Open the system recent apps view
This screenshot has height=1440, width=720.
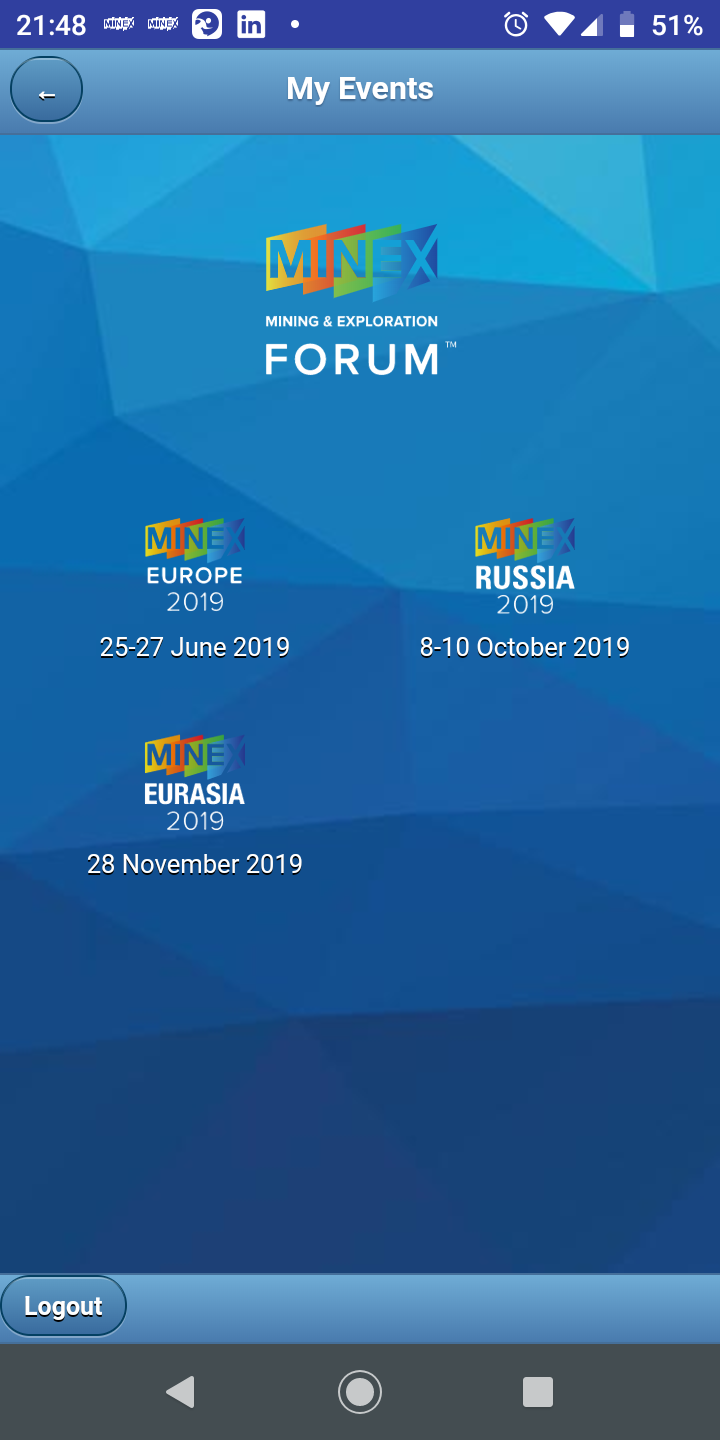tap(538, 1391)
